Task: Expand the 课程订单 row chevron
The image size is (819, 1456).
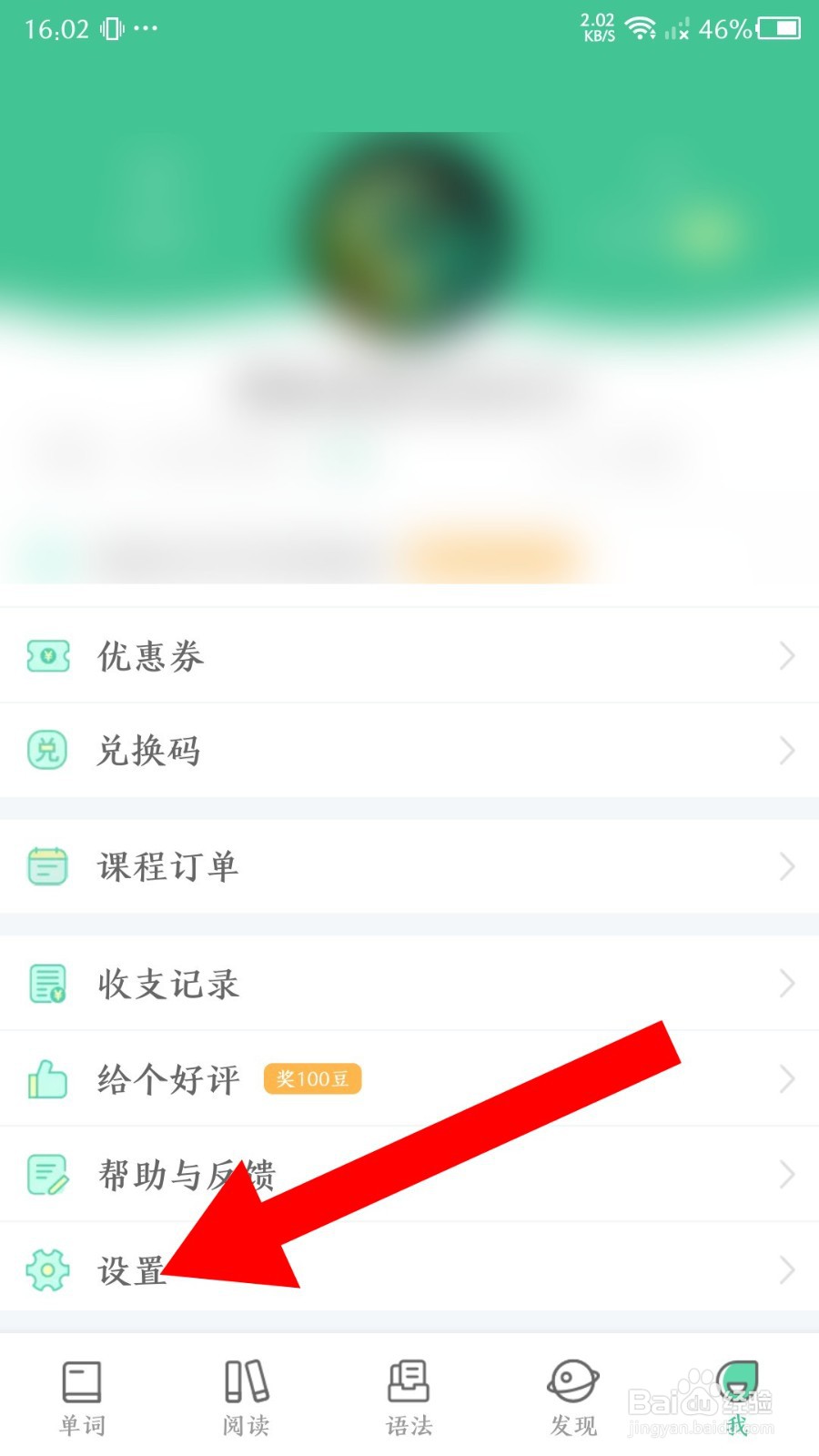Action: 786,867
